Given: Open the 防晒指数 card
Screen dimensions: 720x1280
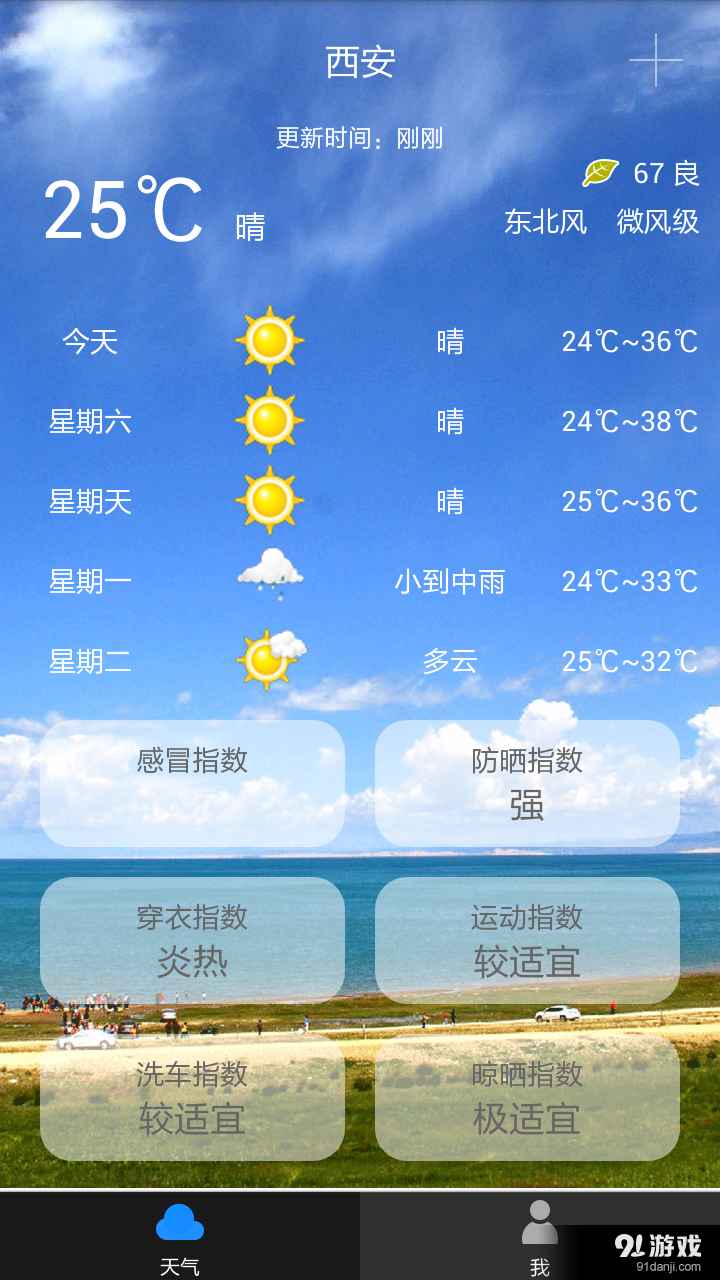Looking at the screenshot, I should pos(527,783).
